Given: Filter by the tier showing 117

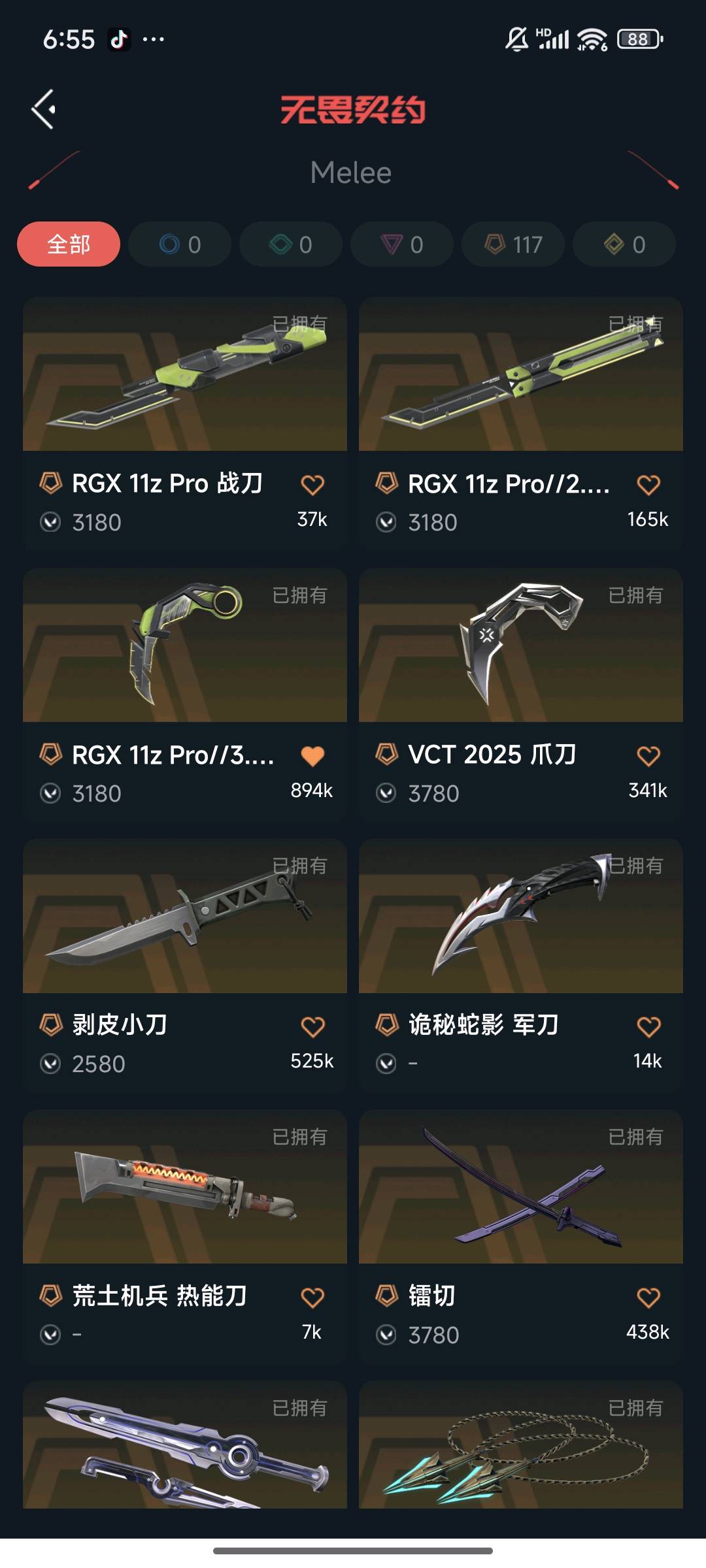Looking at the screenshot, I should pyautogui.click(x=513, y=244).
